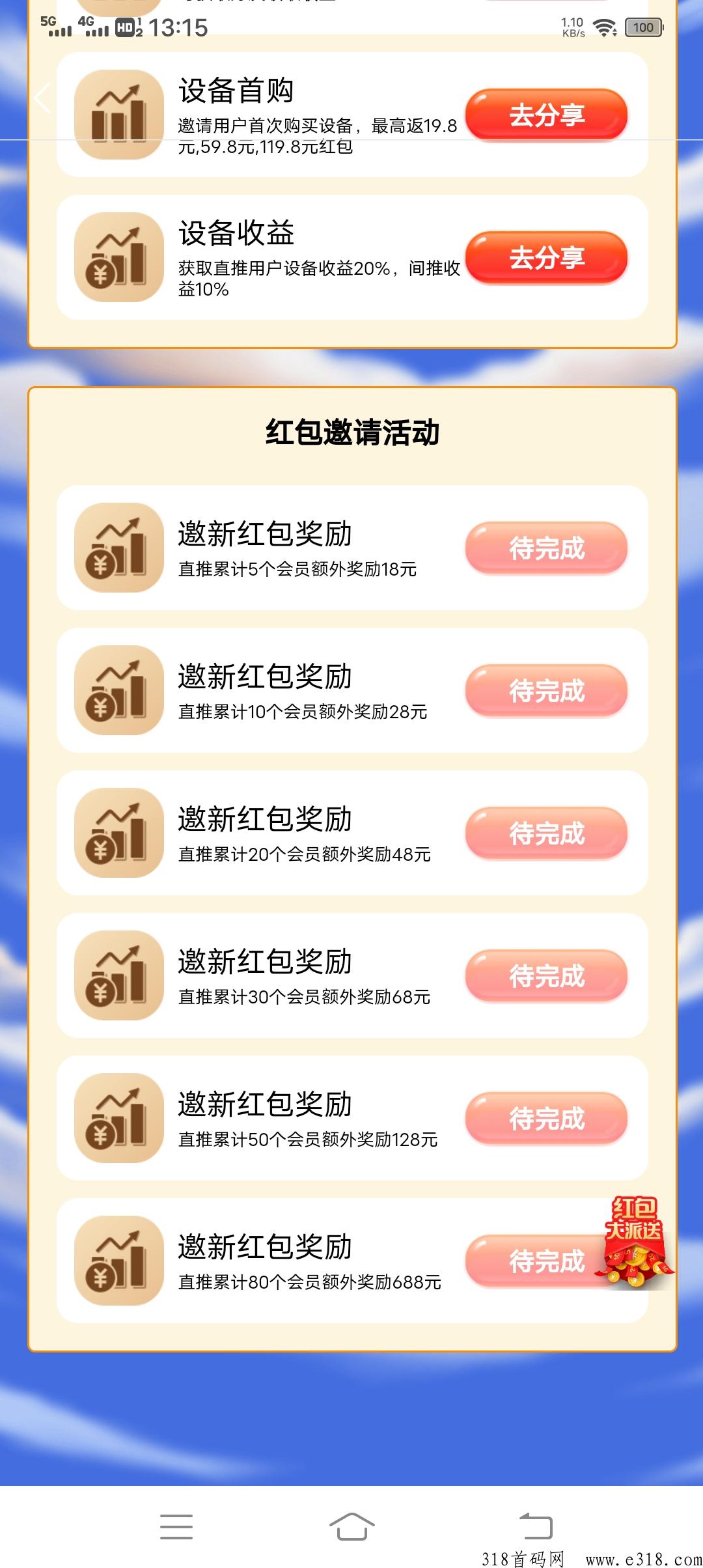Tap 去分享 for 设备首购

546,115
